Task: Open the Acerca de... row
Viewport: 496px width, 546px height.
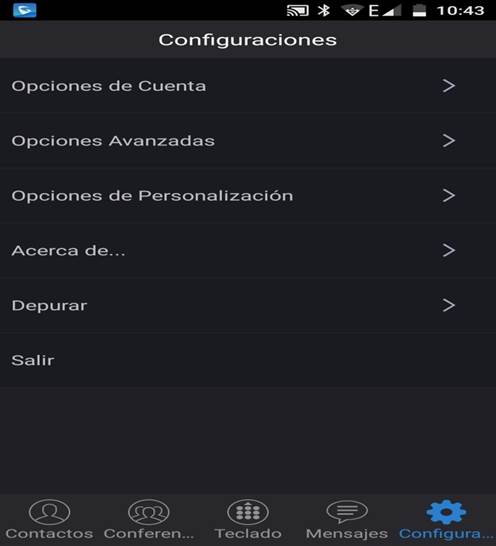Action: 248,250
